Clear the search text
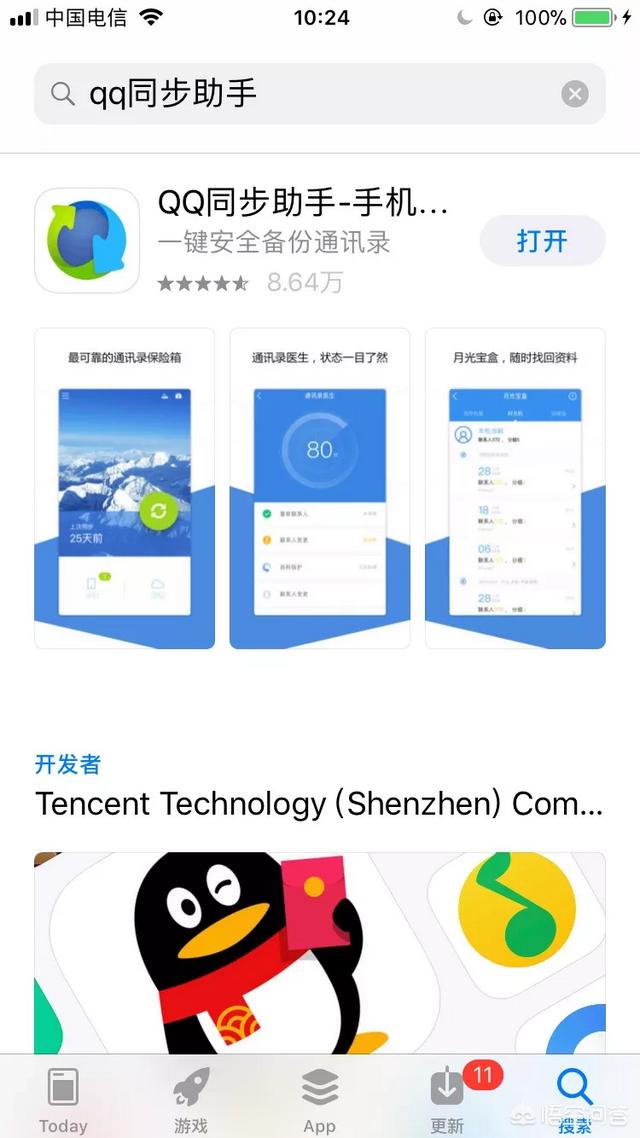This screenshot has height=1138, width=640. click(x=574, y=94)
